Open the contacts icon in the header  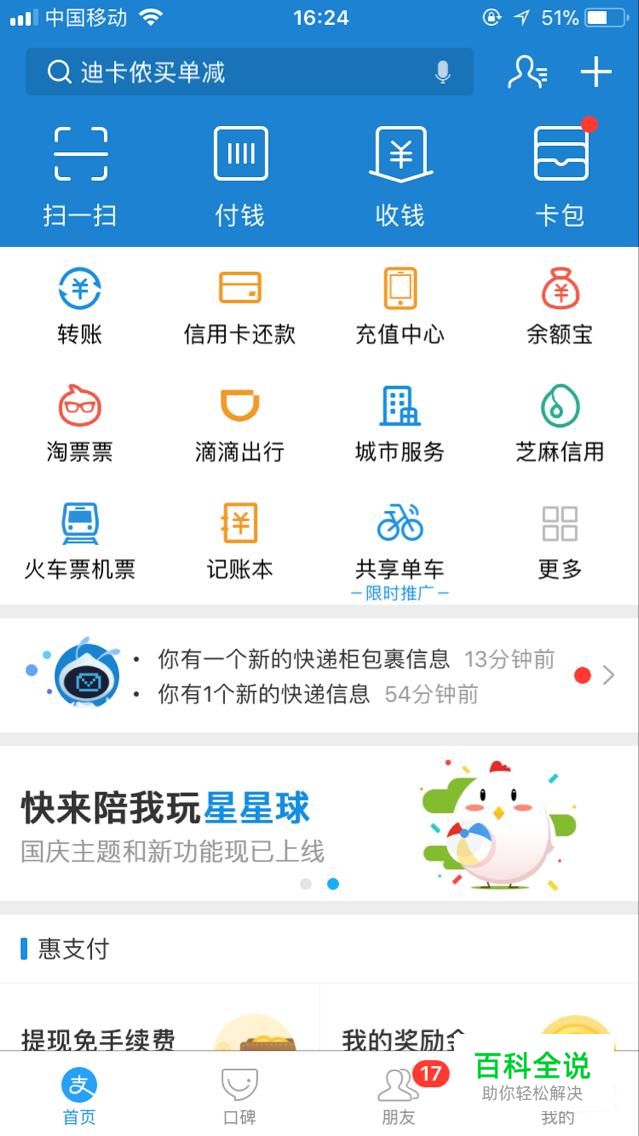(x=527, y=72)
